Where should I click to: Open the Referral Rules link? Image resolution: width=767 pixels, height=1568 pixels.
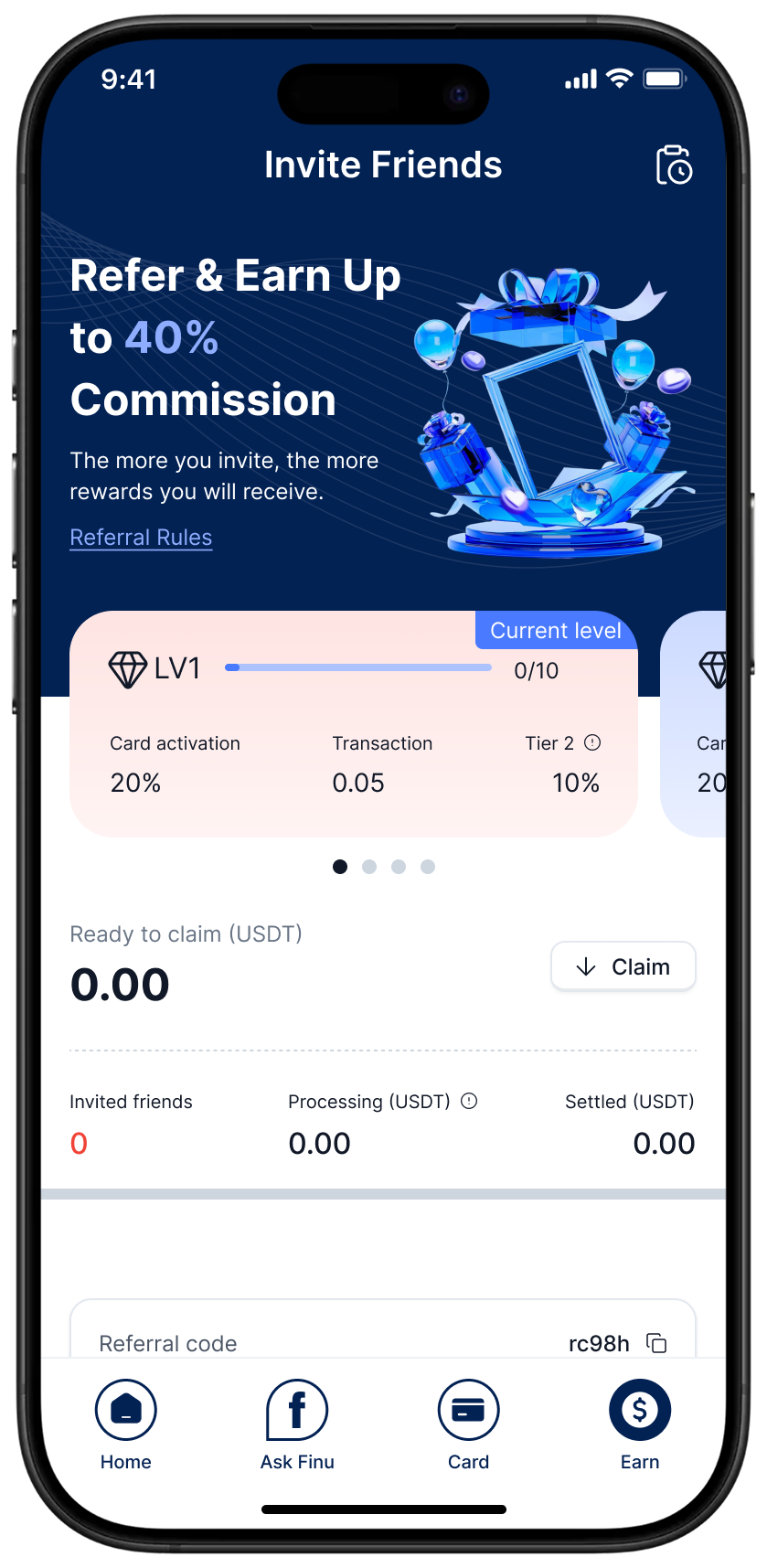[x=141, y=538]
